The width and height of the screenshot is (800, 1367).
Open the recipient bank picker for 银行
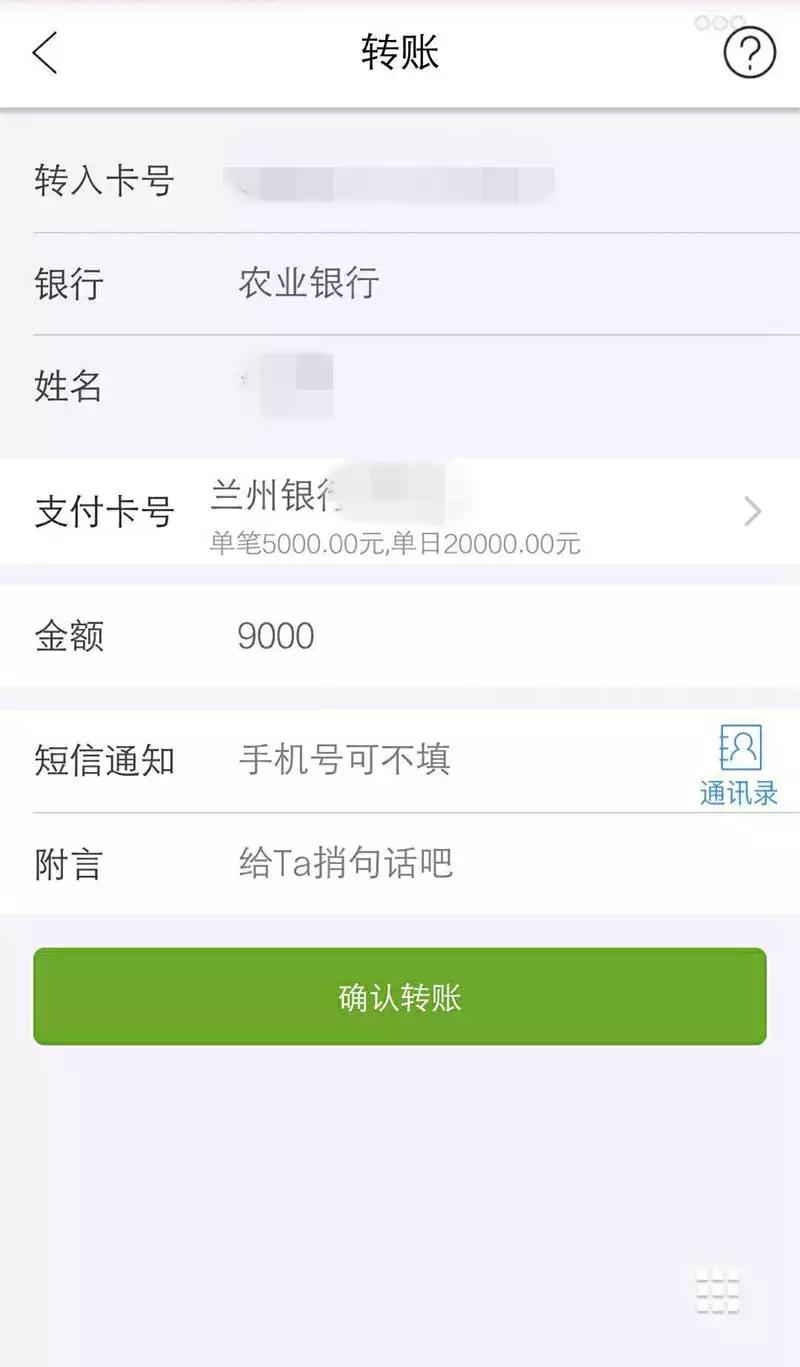point(400,284)
